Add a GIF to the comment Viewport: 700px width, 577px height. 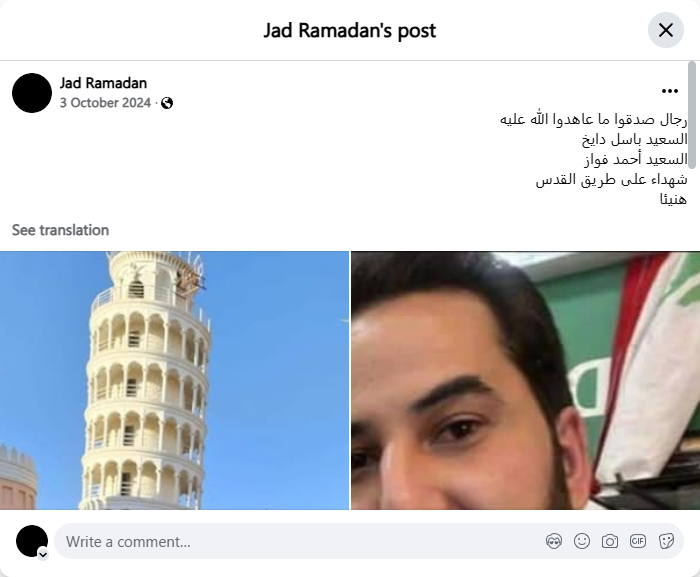pos(638,542)
